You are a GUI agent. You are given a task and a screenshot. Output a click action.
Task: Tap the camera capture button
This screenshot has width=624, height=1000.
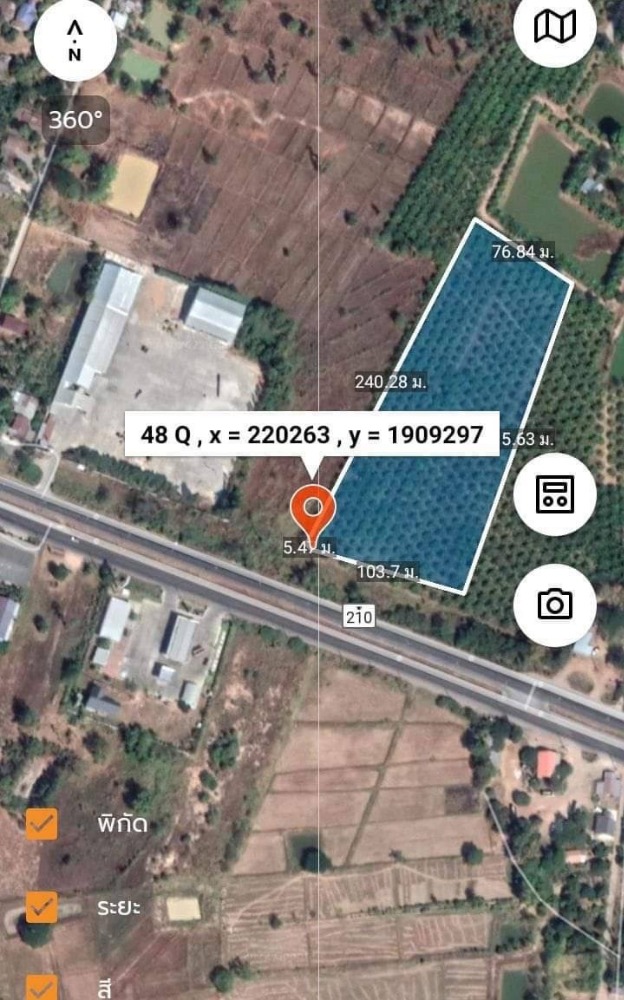[554, 605]
